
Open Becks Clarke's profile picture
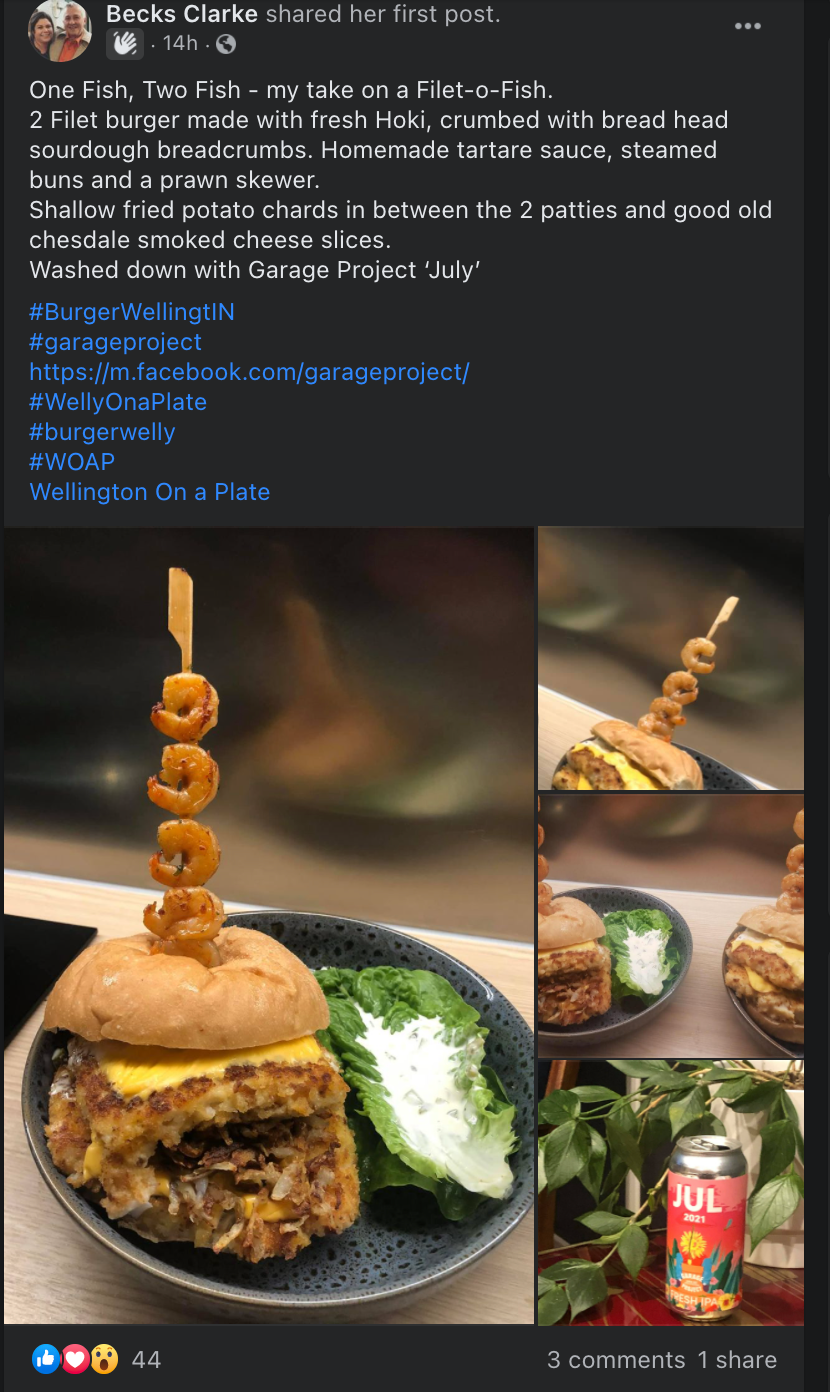coord(59,31)
